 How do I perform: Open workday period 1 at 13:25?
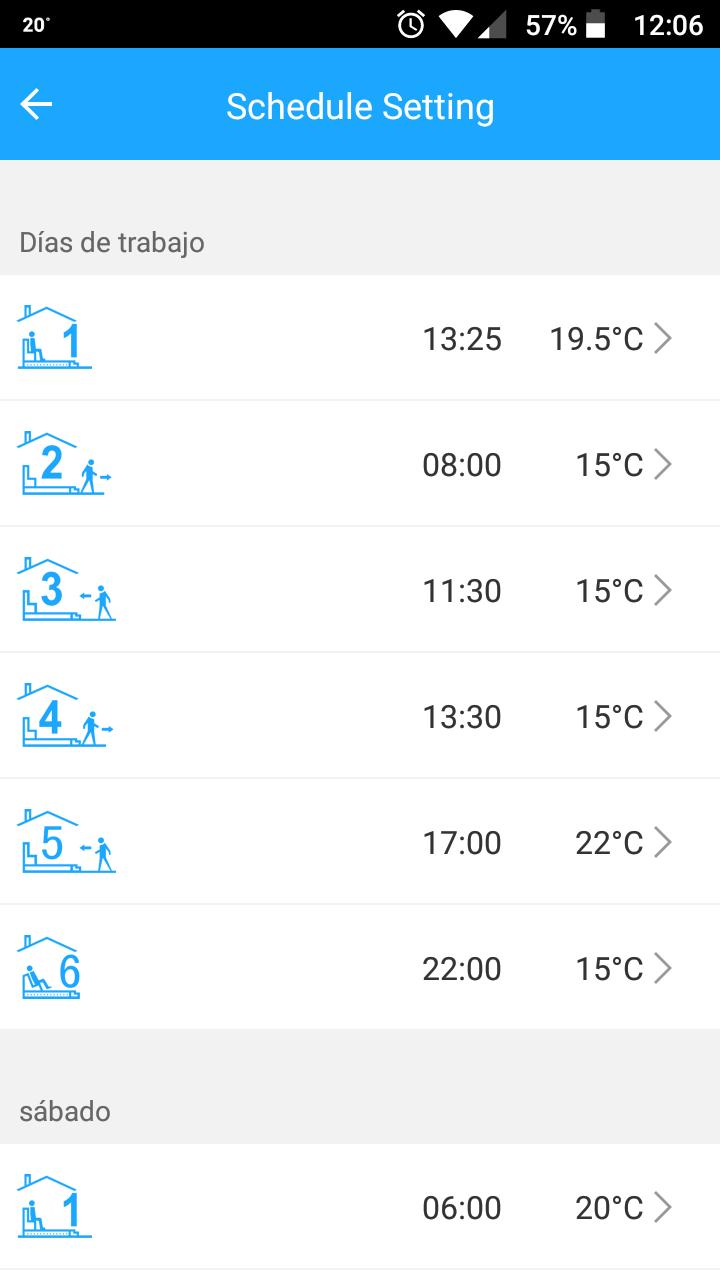tap(360, 338)
